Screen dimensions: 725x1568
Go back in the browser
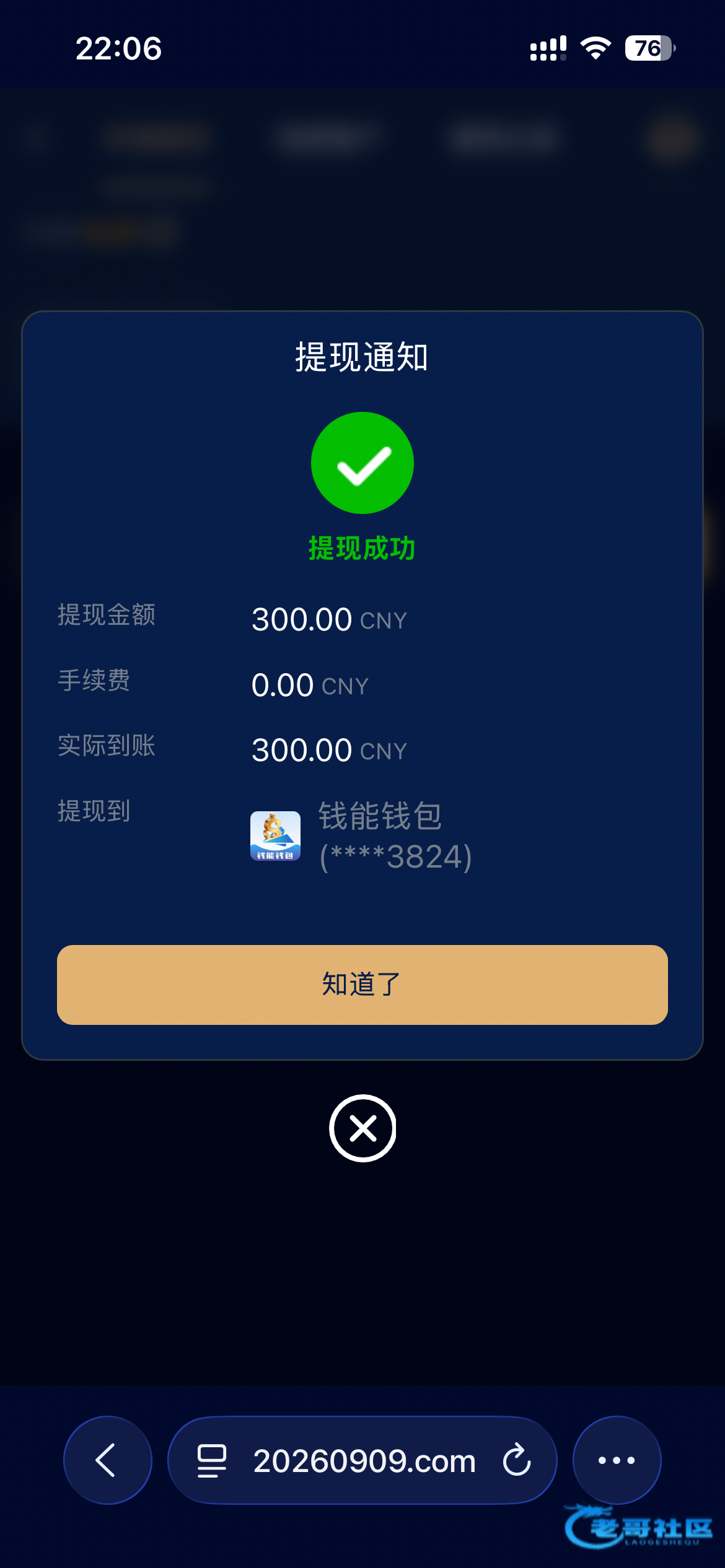point(107,1460)
